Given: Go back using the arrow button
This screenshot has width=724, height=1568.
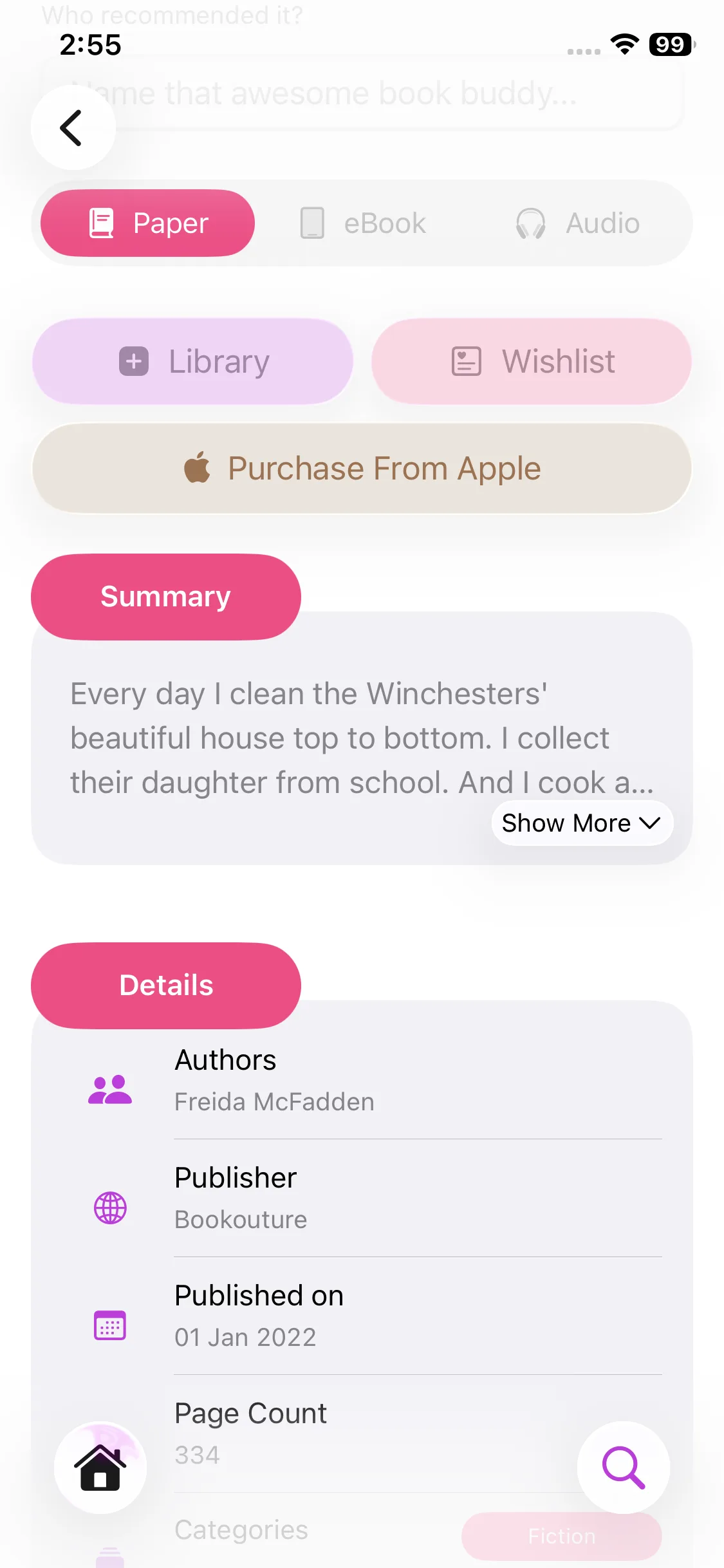Looking at the screenshot, I should pos(73,128).
